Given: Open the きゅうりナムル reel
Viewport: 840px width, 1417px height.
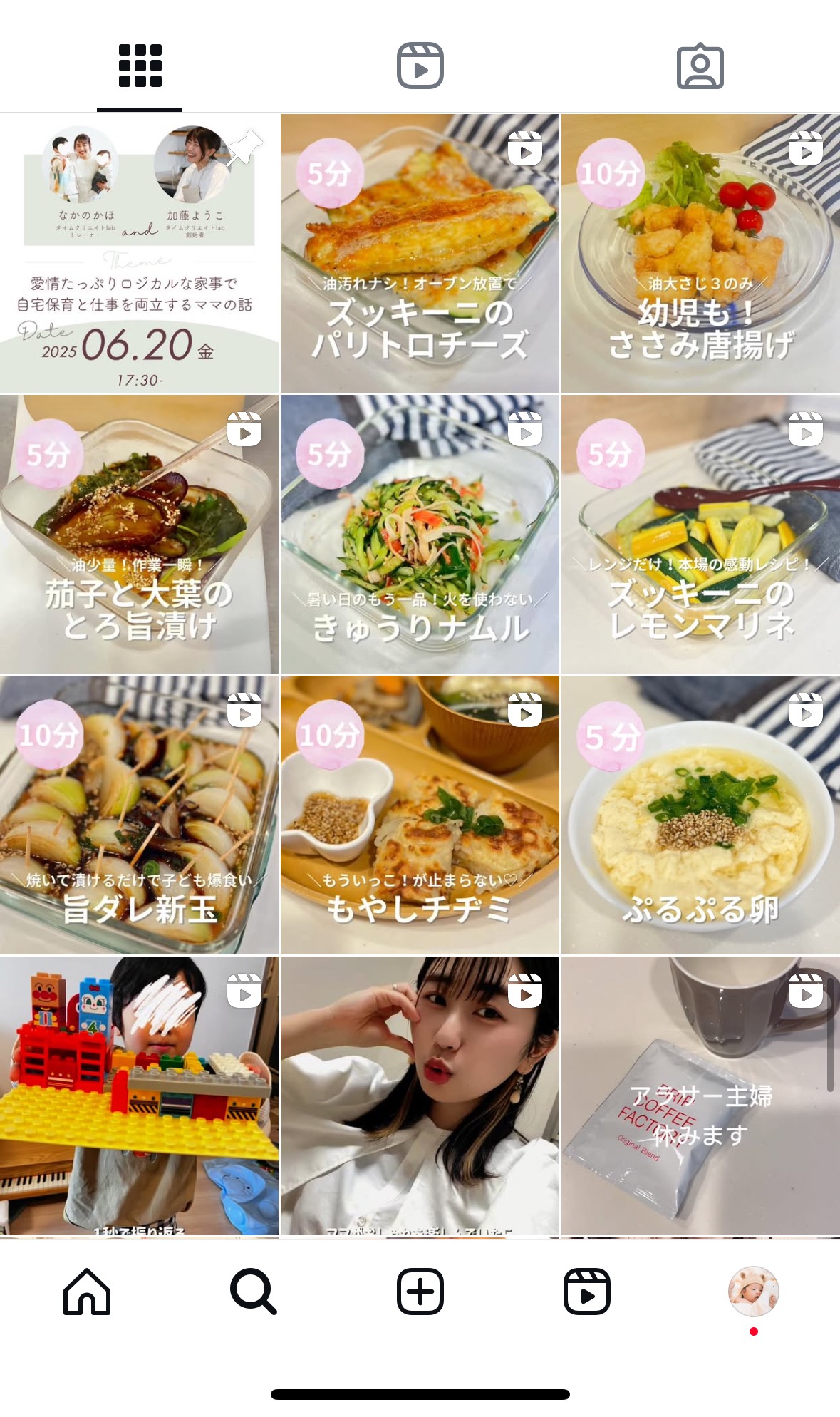Looking at the screenshot, I should (420, 534).
